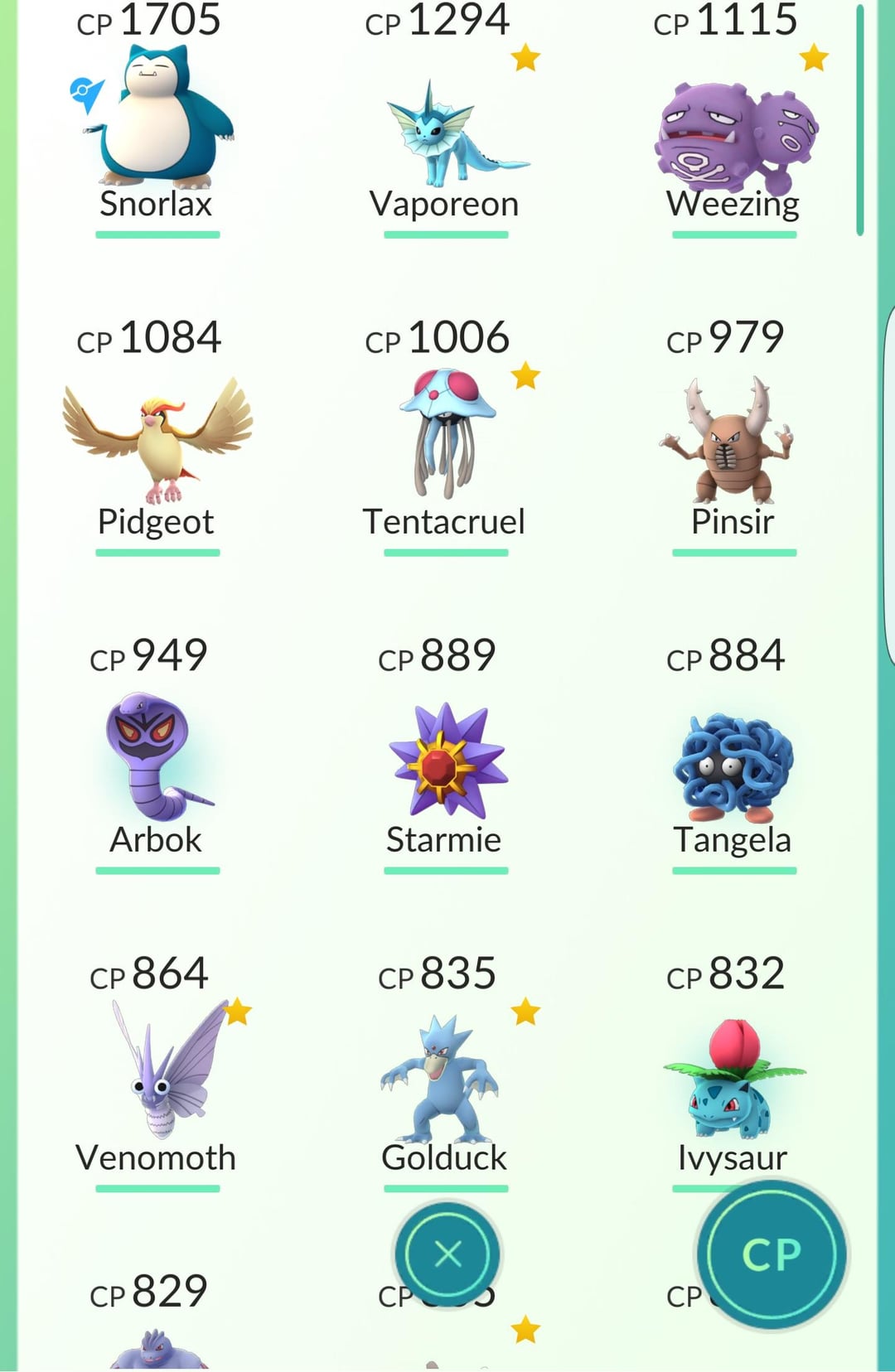Close the Pokémon list
Screen dimensions: 895x1372
[447, 1254]
